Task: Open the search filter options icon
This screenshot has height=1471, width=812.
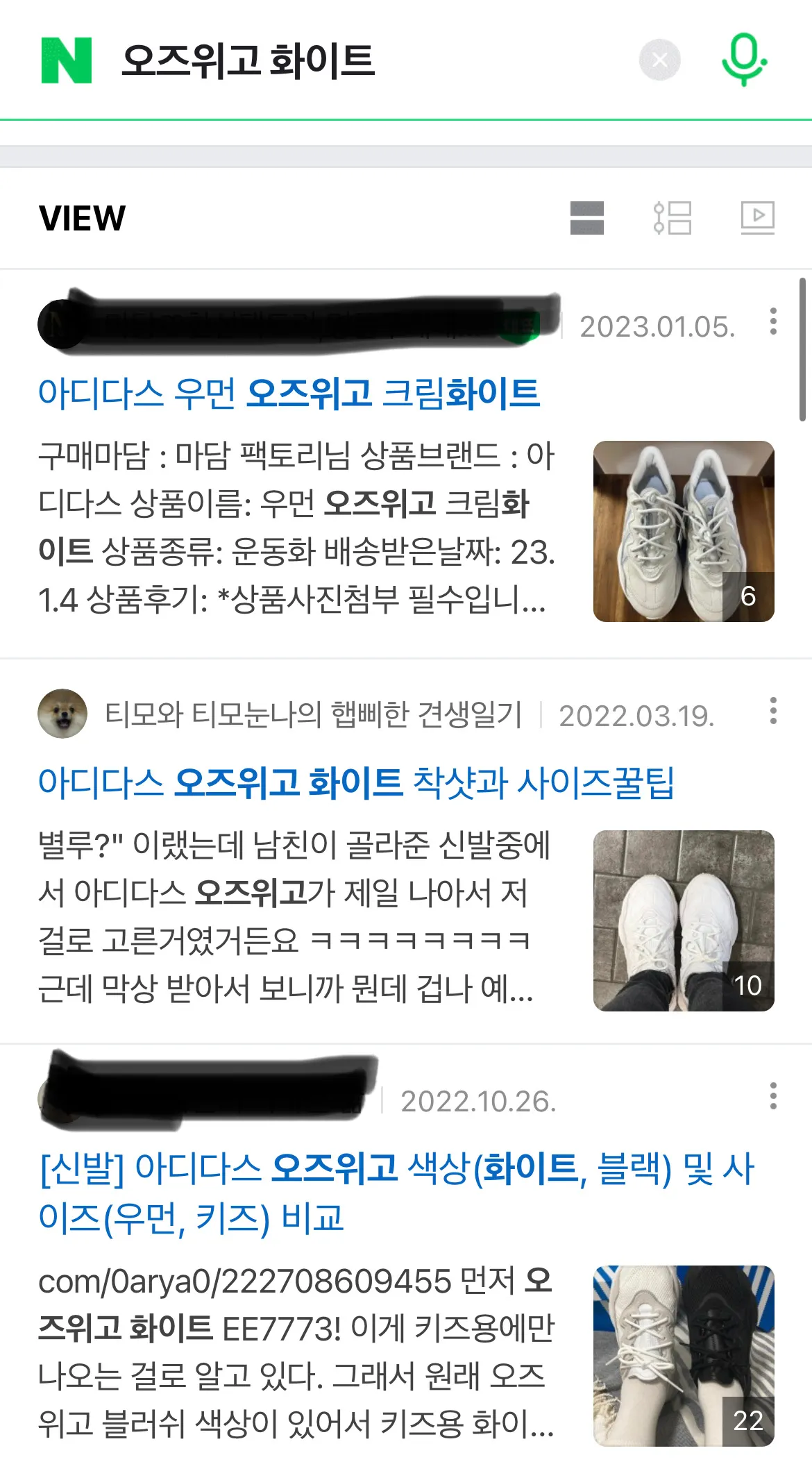Action: coord(674,217)
